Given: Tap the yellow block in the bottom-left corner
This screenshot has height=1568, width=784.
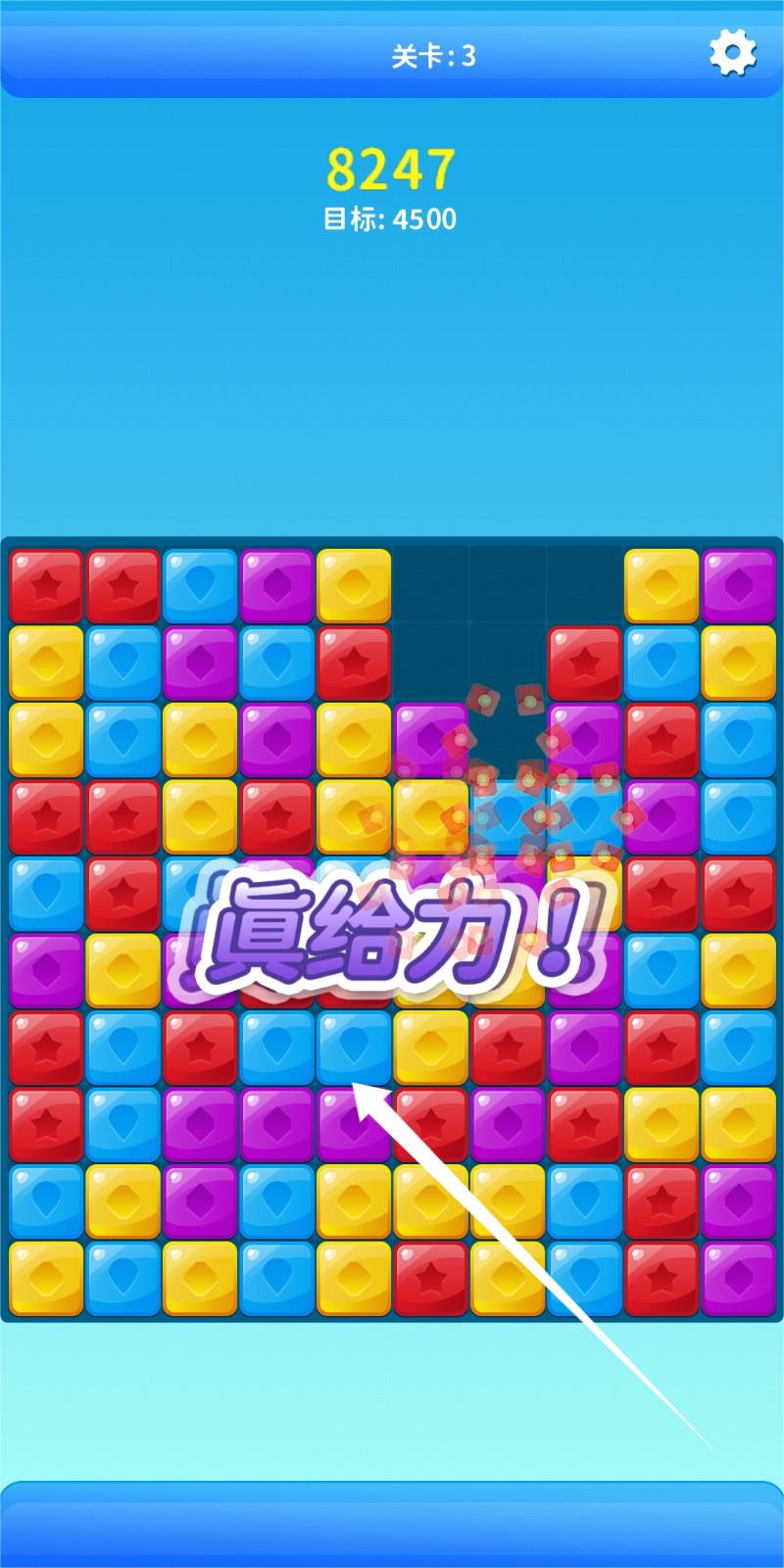Looking at the screenshot, I should click(x=46, y=1278).
